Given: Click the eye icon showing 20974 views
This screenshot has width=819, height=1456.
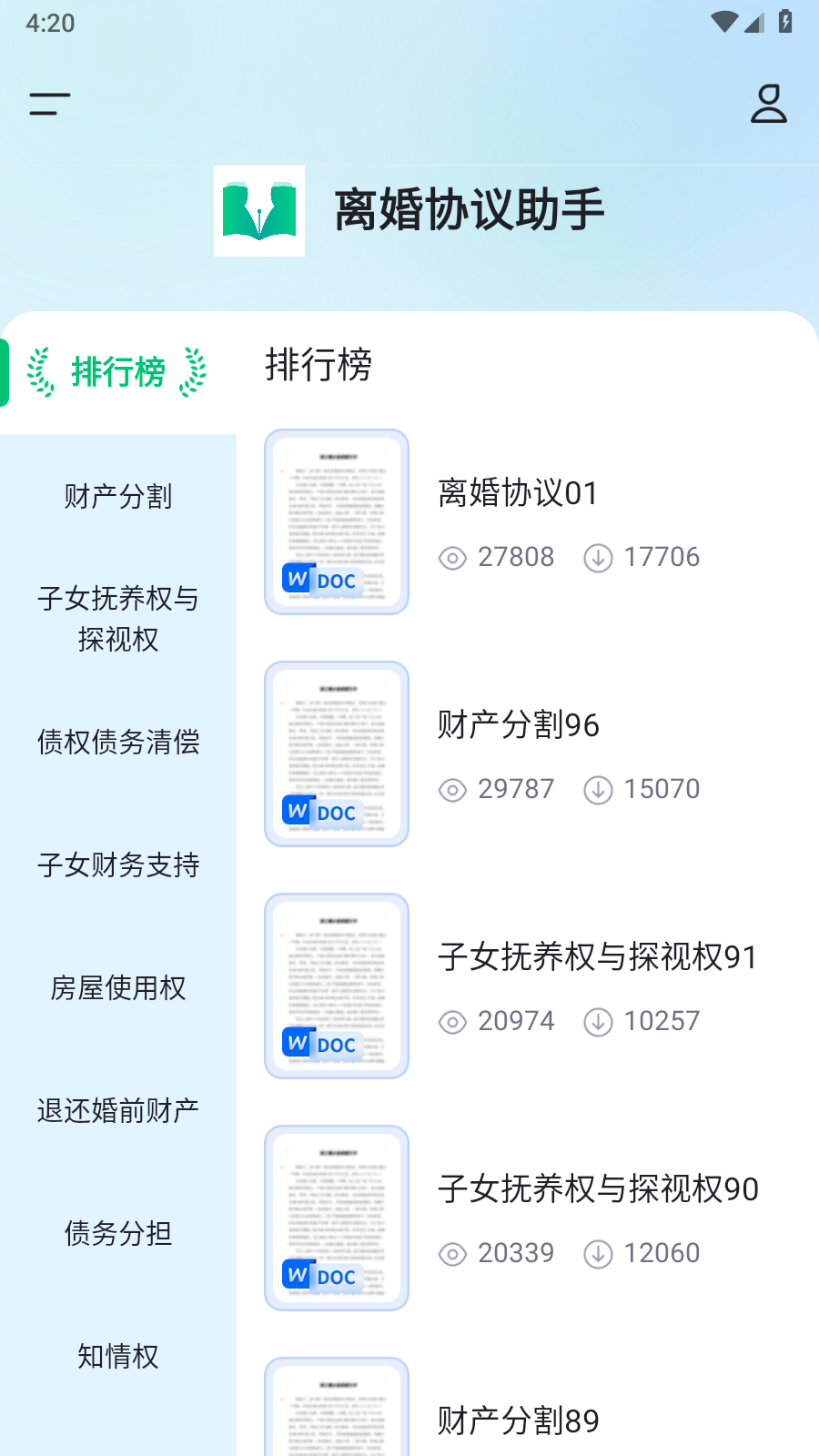Looking at the screenshot, I should (452, 1022).
